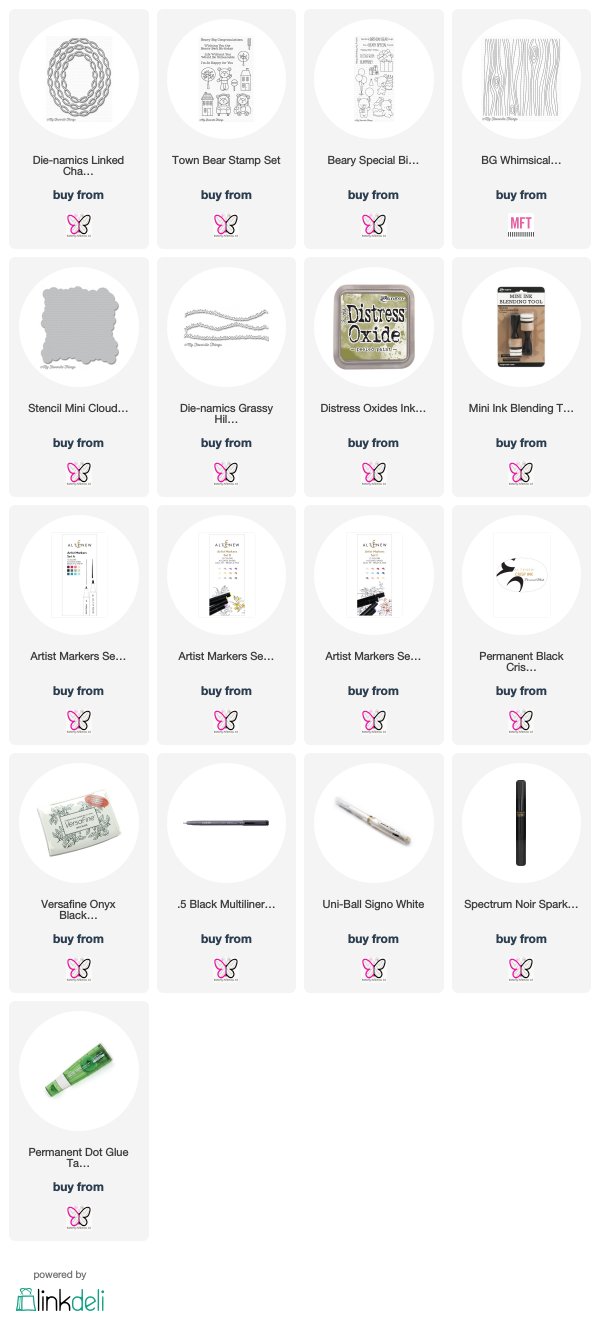Open the Distress Oxides Ink product
600x1321 pixels.
pyautogui.click(x=373, y=377)
